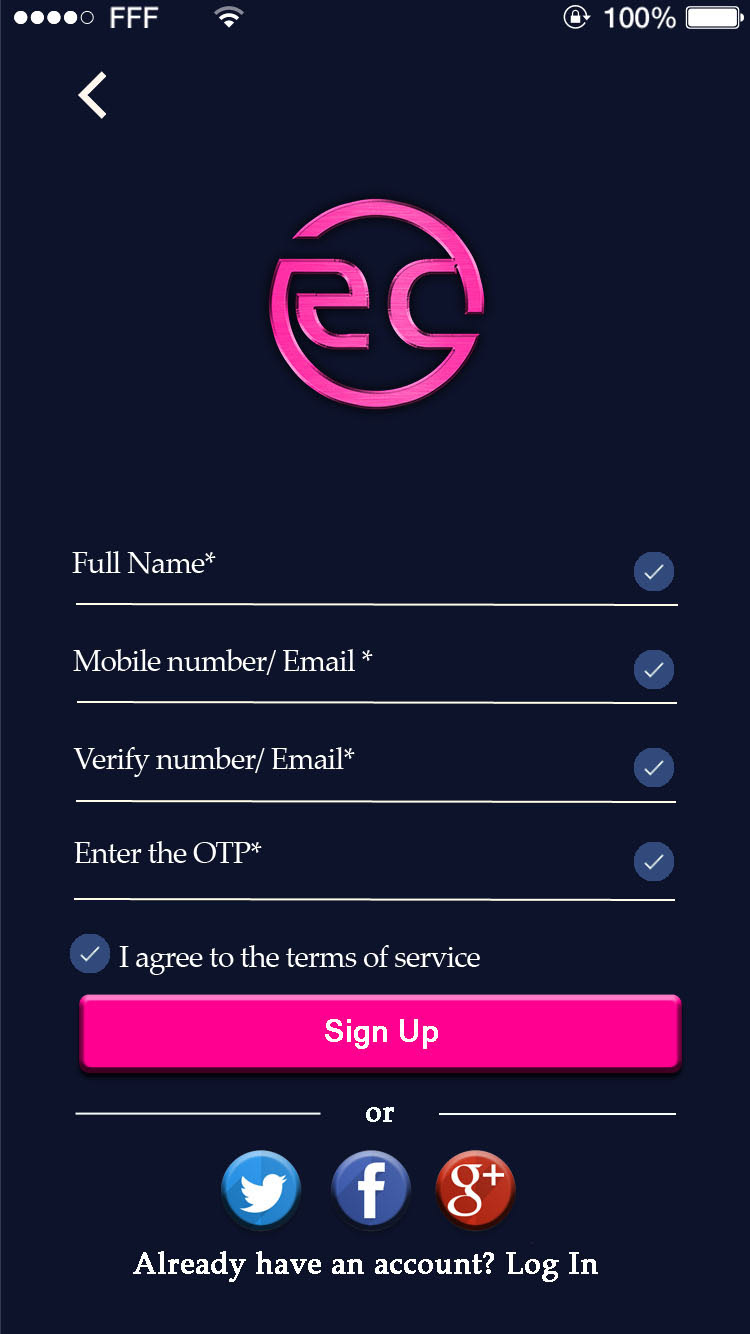Focus the Mobile number/ Email field
The width and height of the screenshot is (750, 1334).
(376, 668)
